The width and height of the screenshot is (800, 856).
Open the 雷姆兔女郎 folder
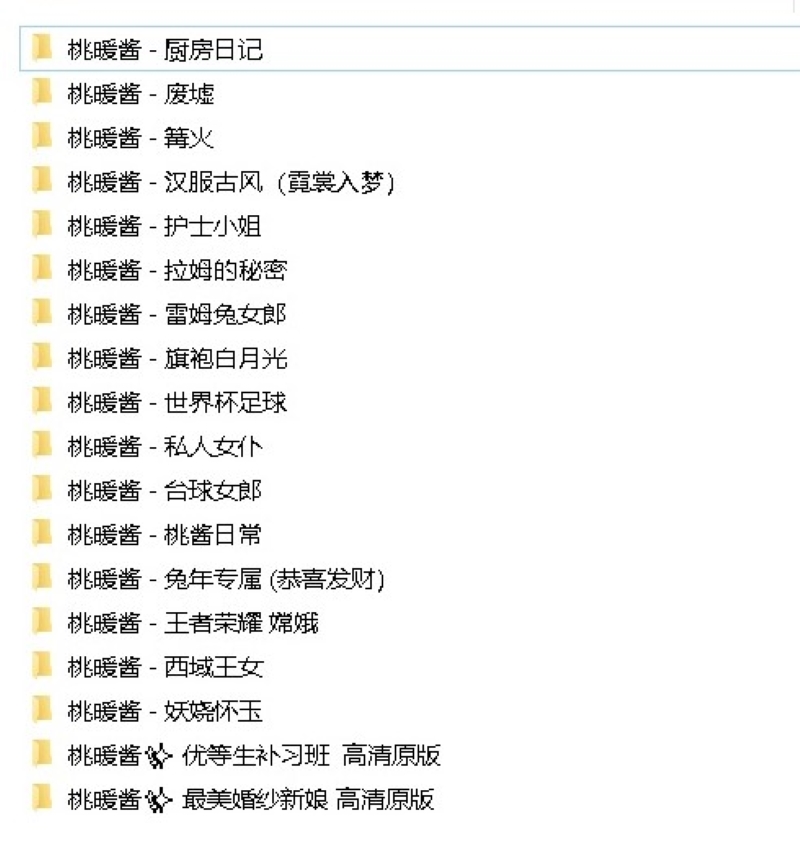[x=176, y=314]
